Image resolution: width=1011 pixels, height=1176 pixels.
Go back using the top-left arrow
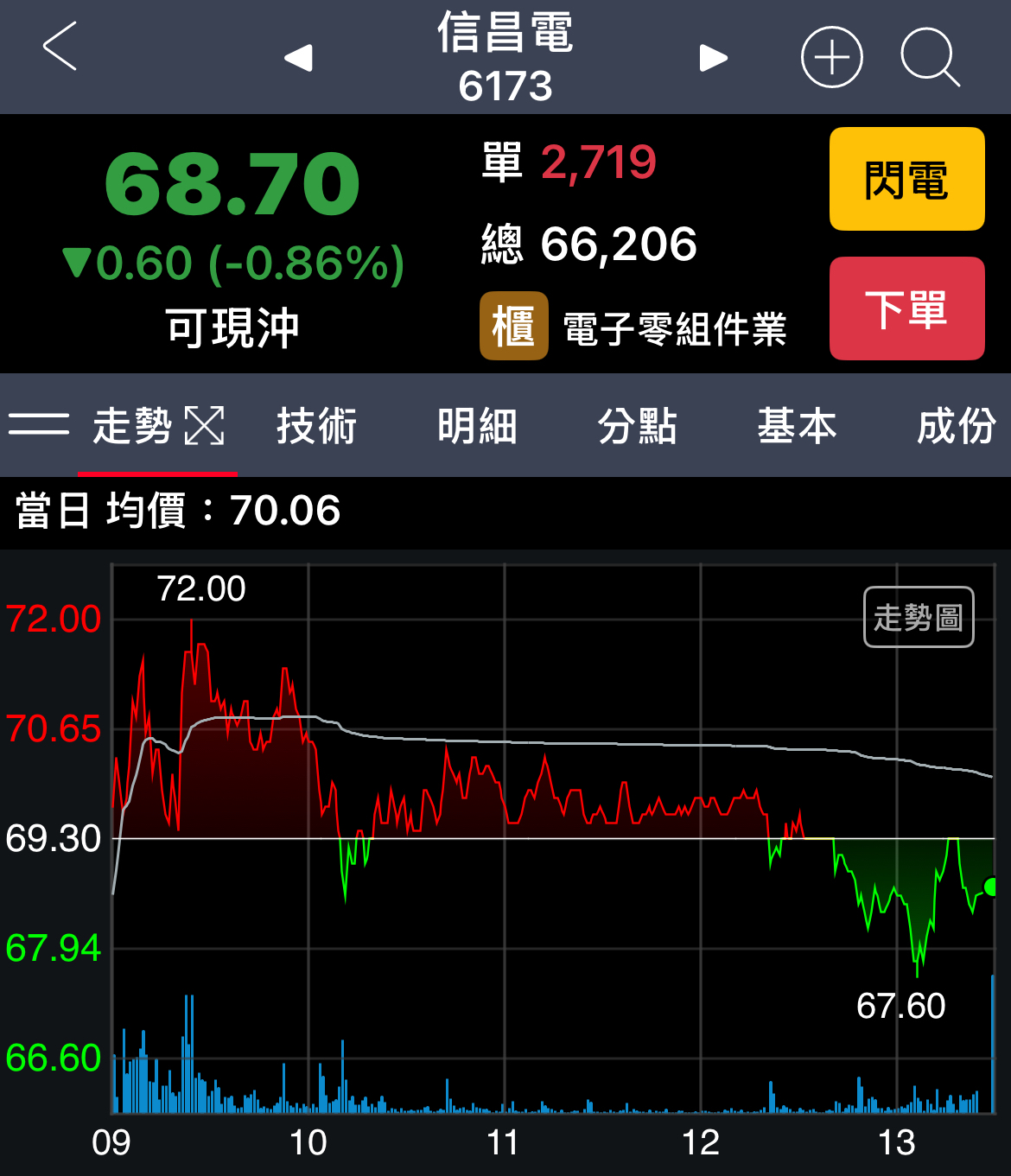[60, 47]
